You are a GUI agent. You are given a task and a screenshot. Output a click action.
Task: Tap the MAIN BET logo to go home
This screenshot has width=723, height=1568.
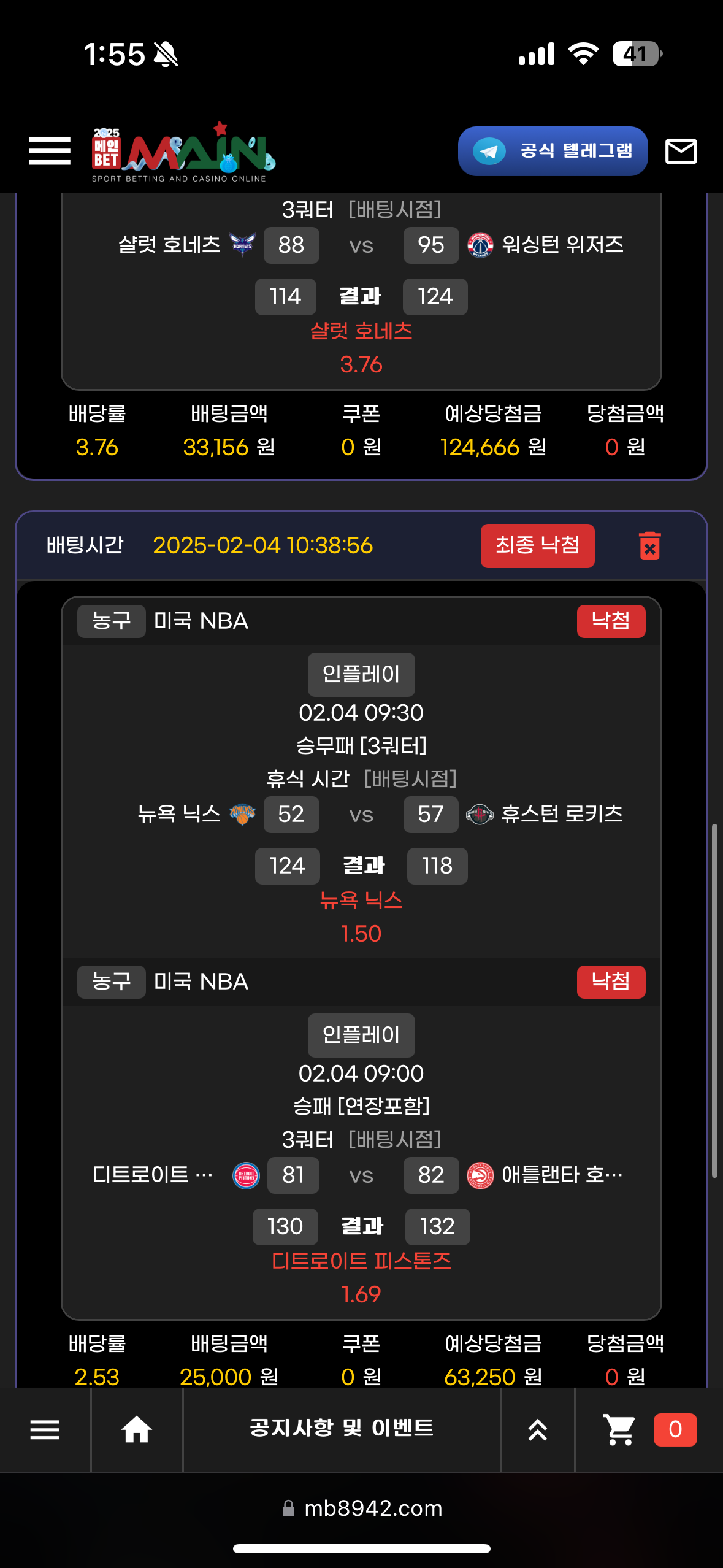tap(183, 152)
